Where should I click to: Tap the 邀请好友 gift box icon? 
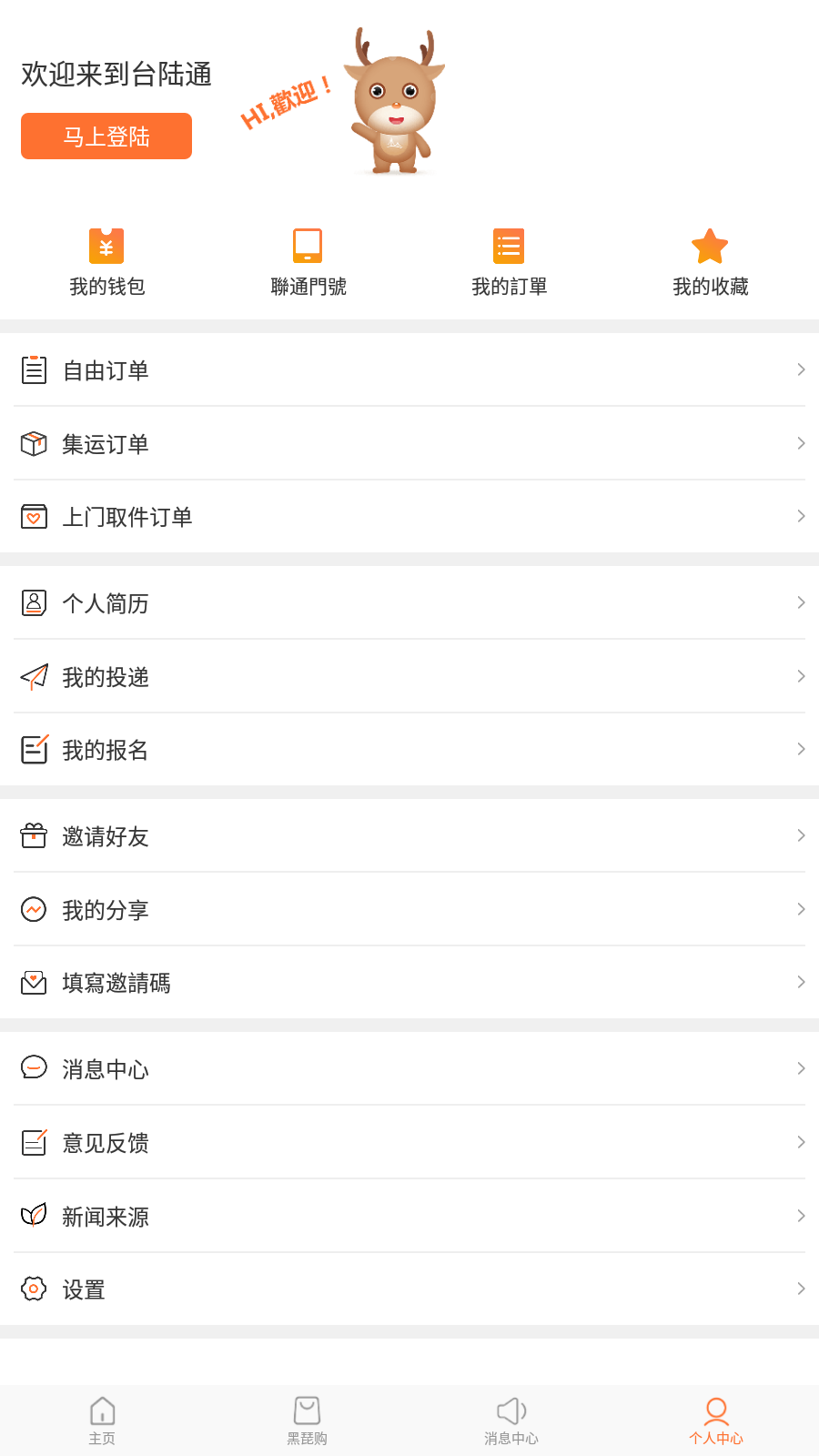tap(34, 835)
